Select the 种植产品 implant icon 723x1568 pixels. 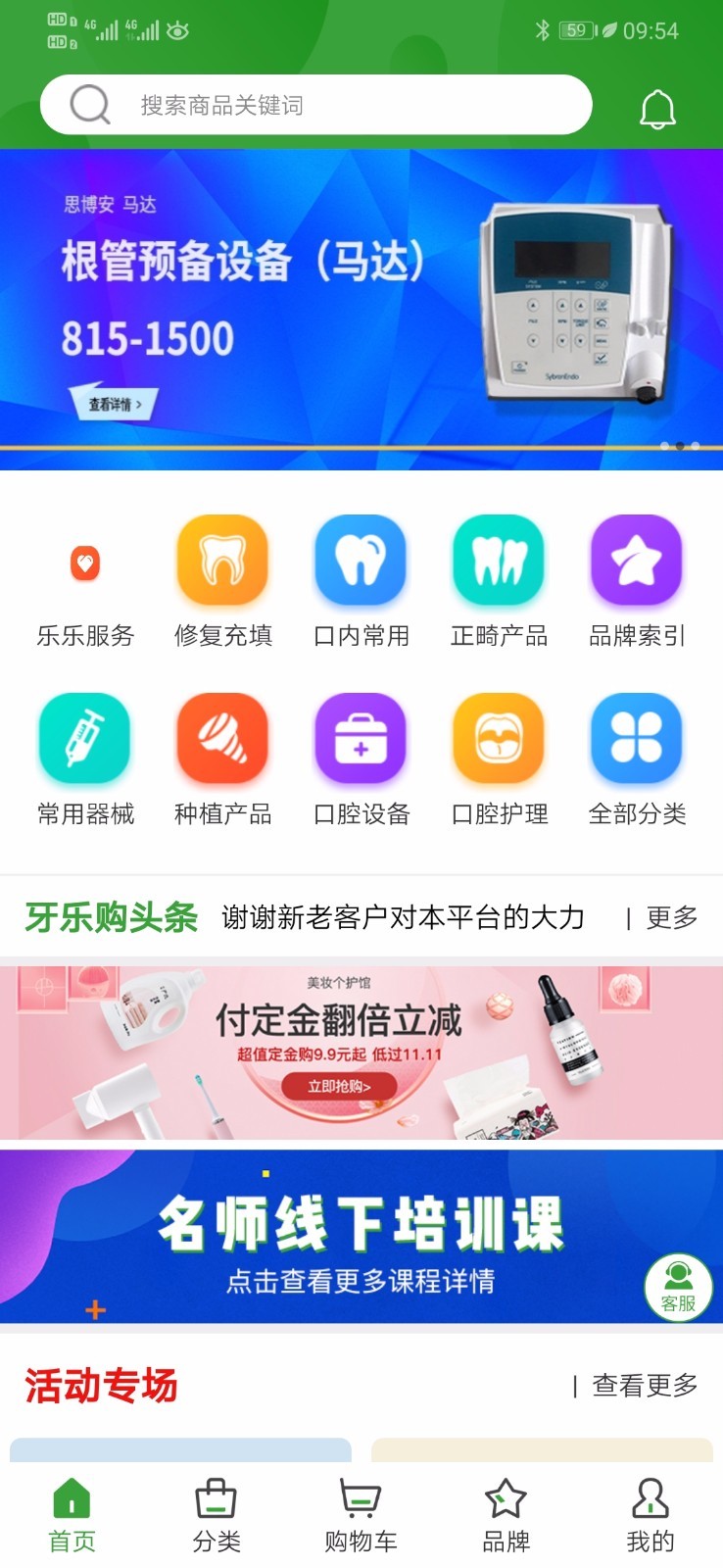(222, 740)
